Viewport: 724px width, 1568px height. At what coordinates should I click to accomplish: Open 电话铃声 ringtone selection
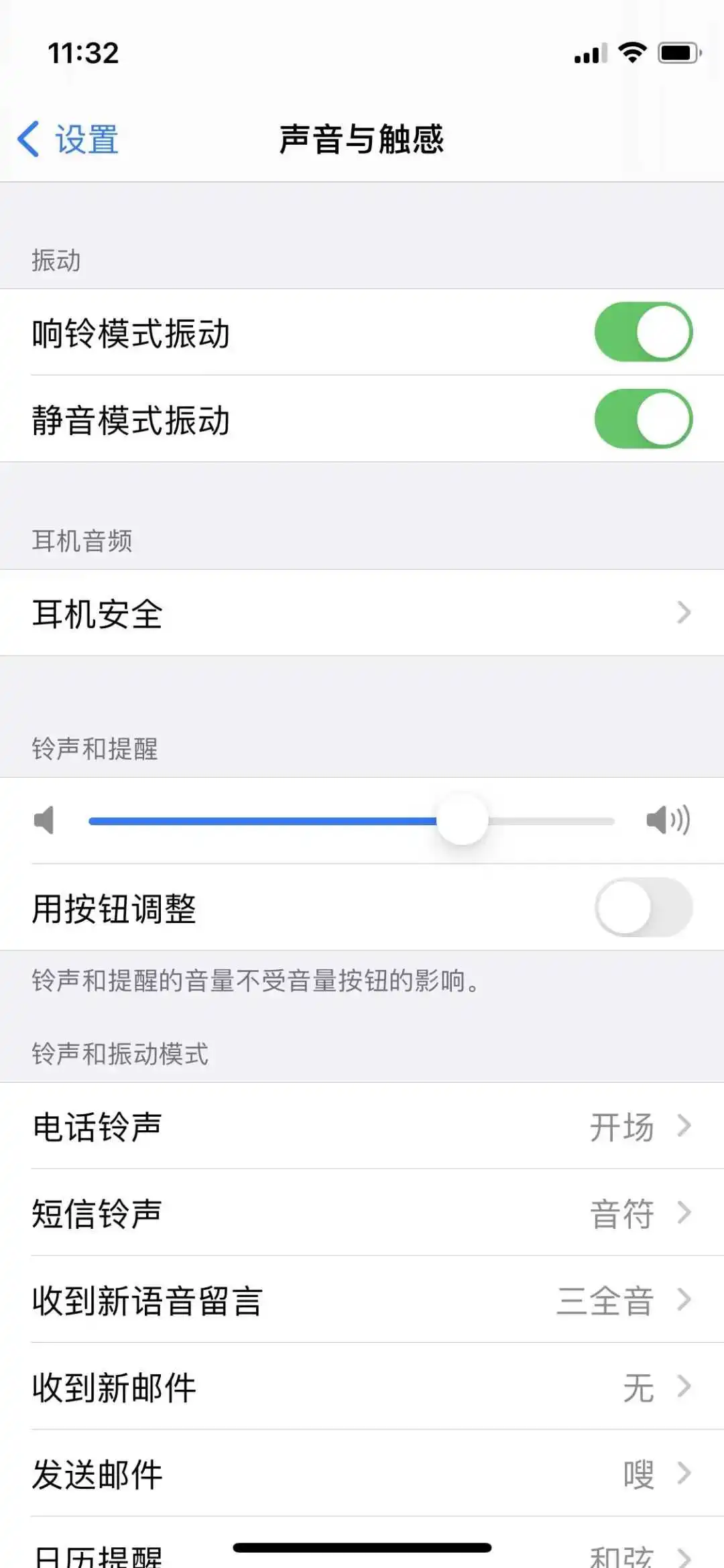point(362,1126)
